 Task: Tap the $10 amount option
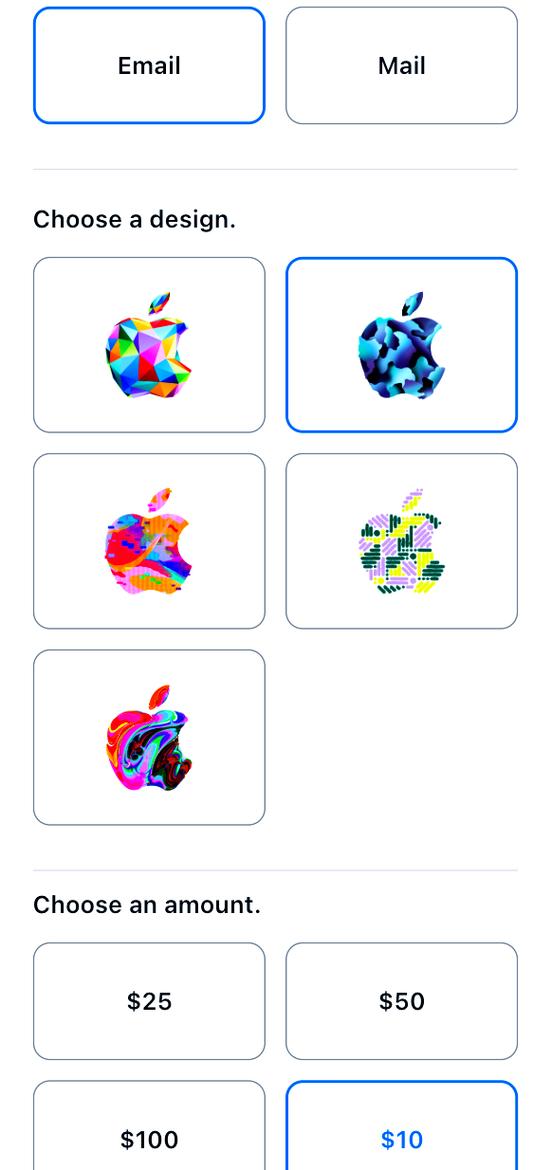point(401,1127)
